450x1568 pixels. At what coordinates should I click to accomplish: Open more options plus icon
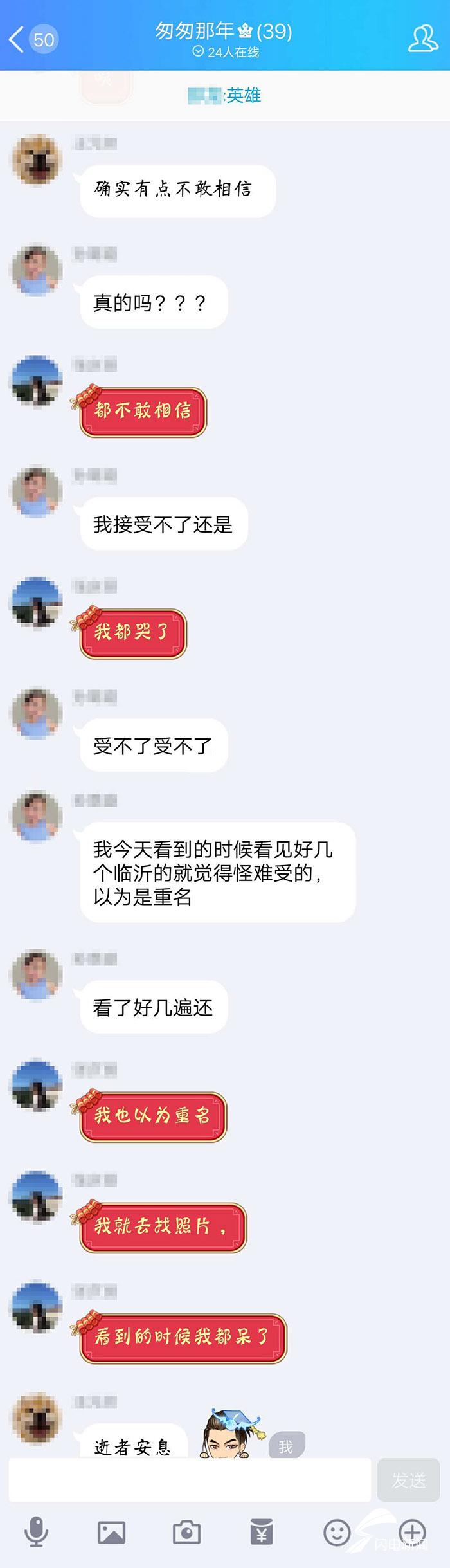[x=412, y=1531]
